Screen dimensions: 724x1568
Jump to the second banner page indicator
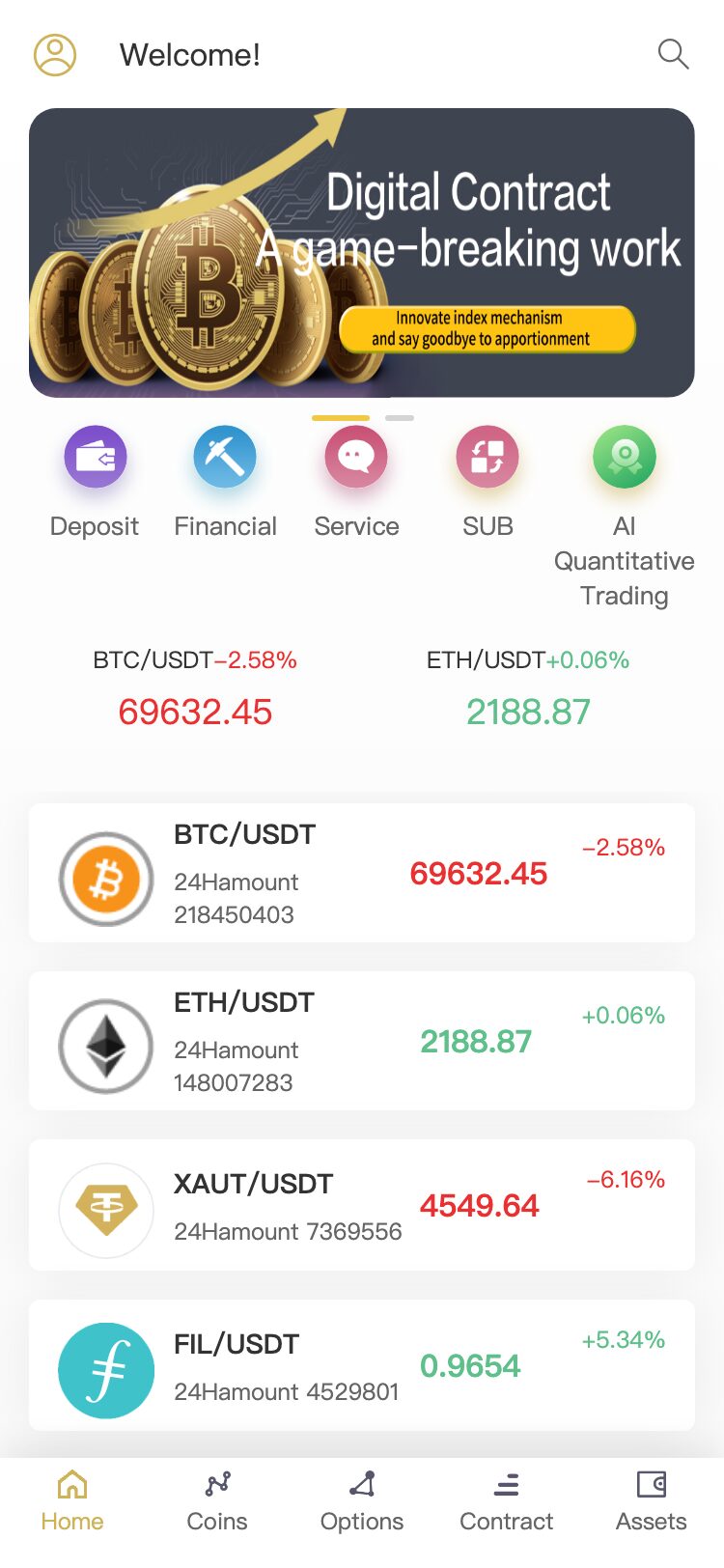click(400, 418)
